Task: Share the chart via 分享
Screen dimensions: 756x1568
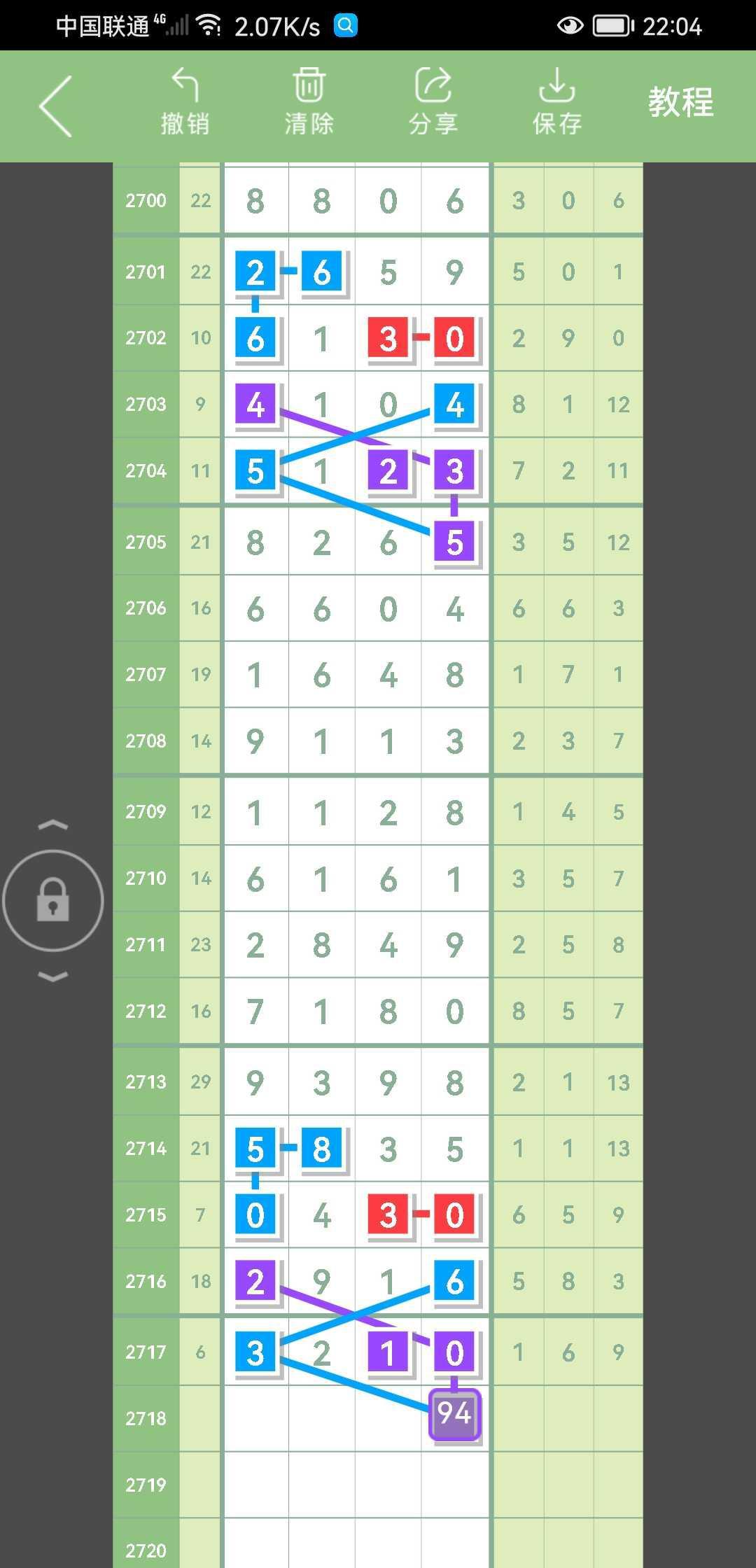Action: [x=433, y=102]
